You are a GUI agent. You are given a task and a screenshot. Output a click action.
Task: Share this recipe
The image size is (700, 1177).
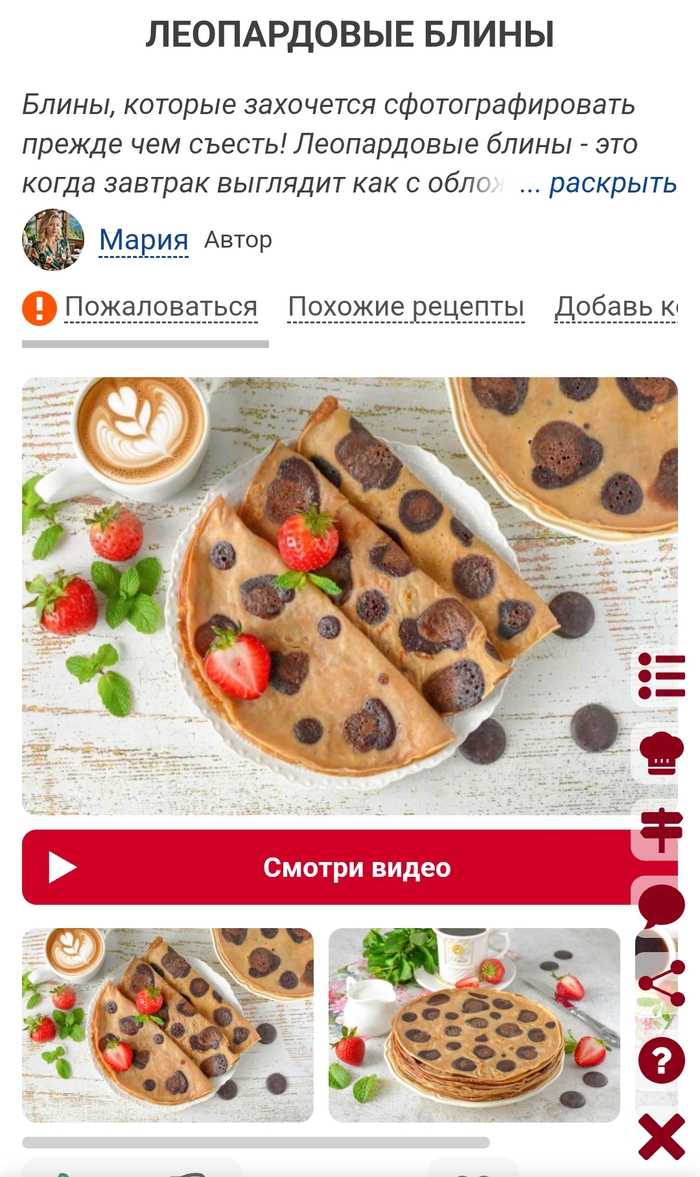click(661, 983)
